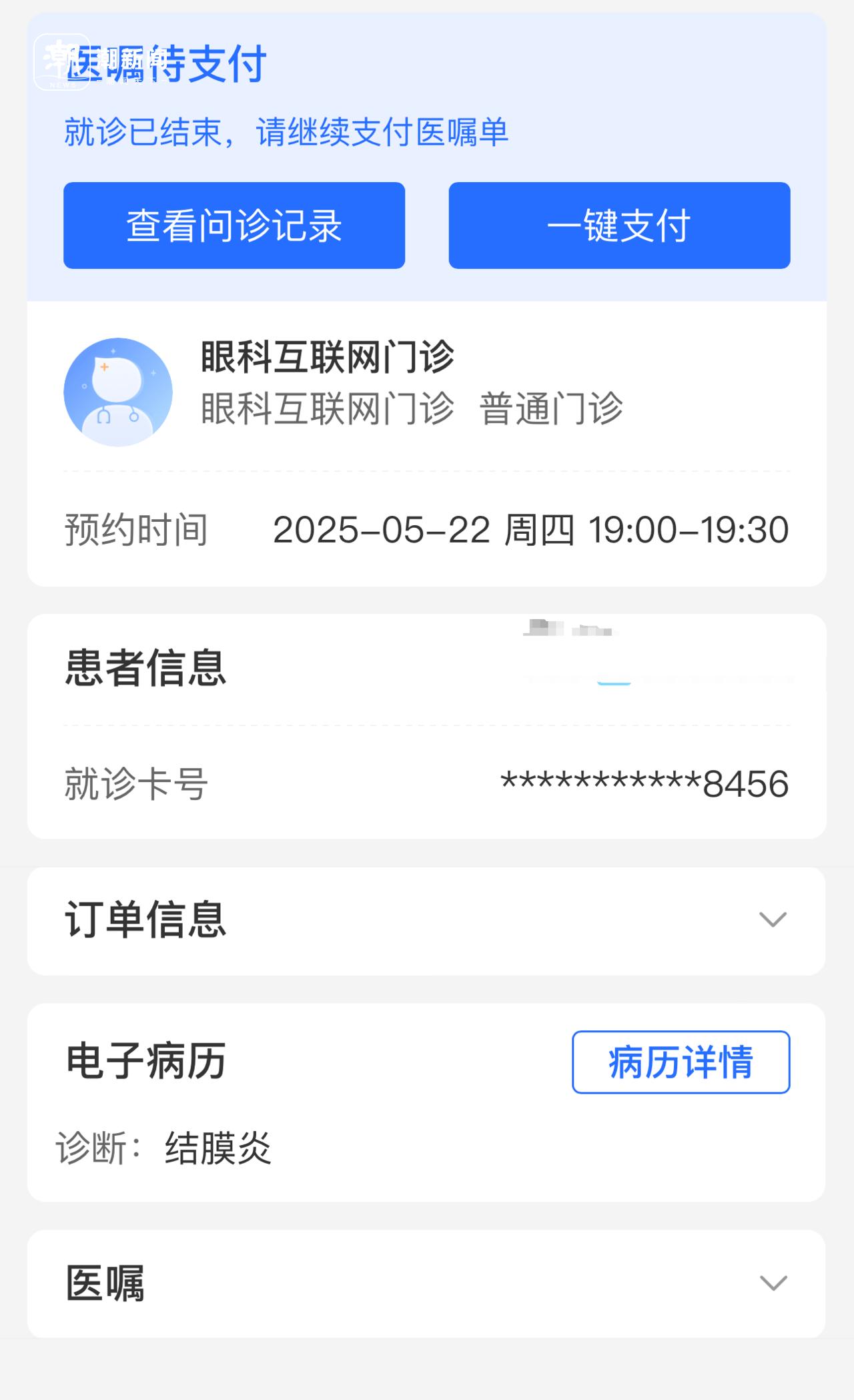This screenshot has width=854, height=1400.
Task: Select the 查看问诊记录 button
Action: point(234,225)
